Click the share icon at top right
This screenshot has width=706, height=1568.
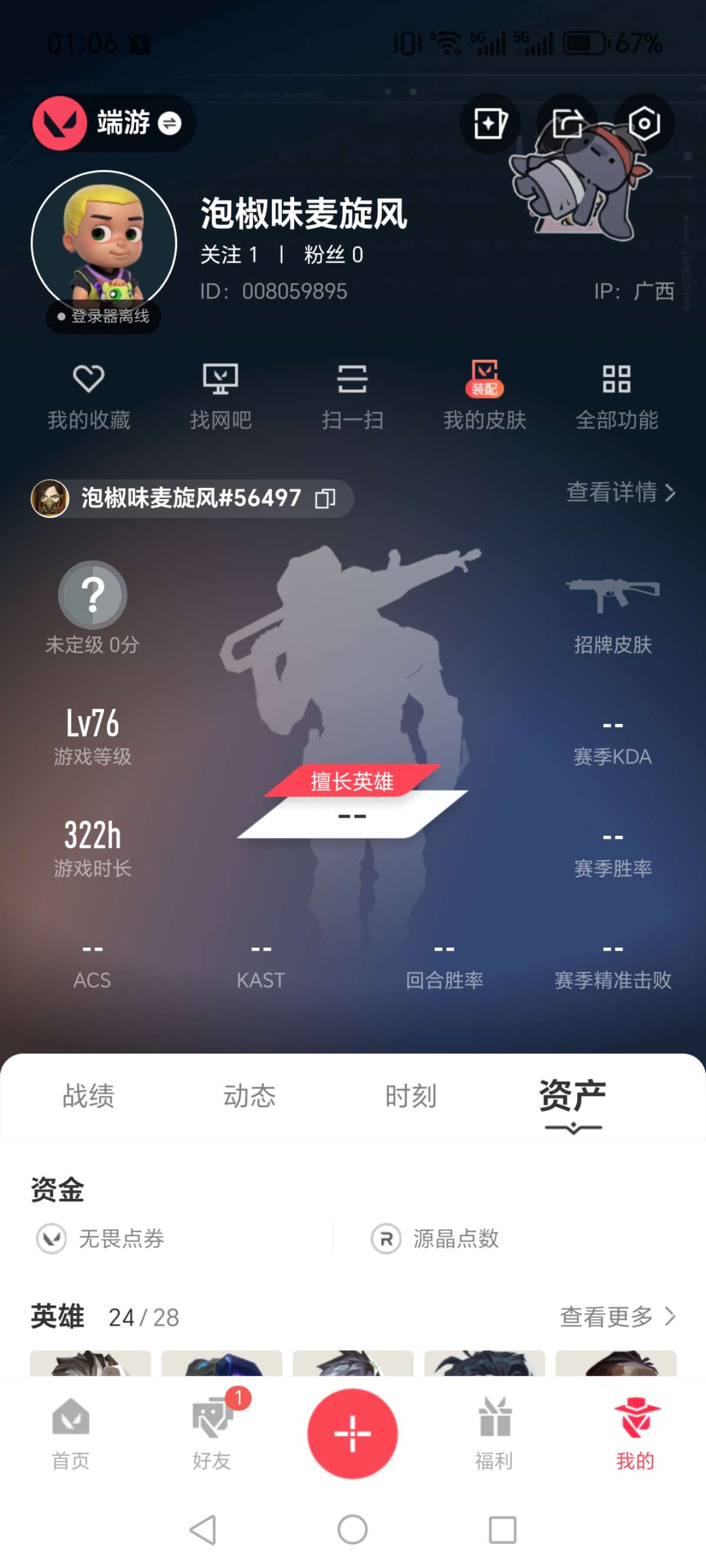[x=567, y=124]
